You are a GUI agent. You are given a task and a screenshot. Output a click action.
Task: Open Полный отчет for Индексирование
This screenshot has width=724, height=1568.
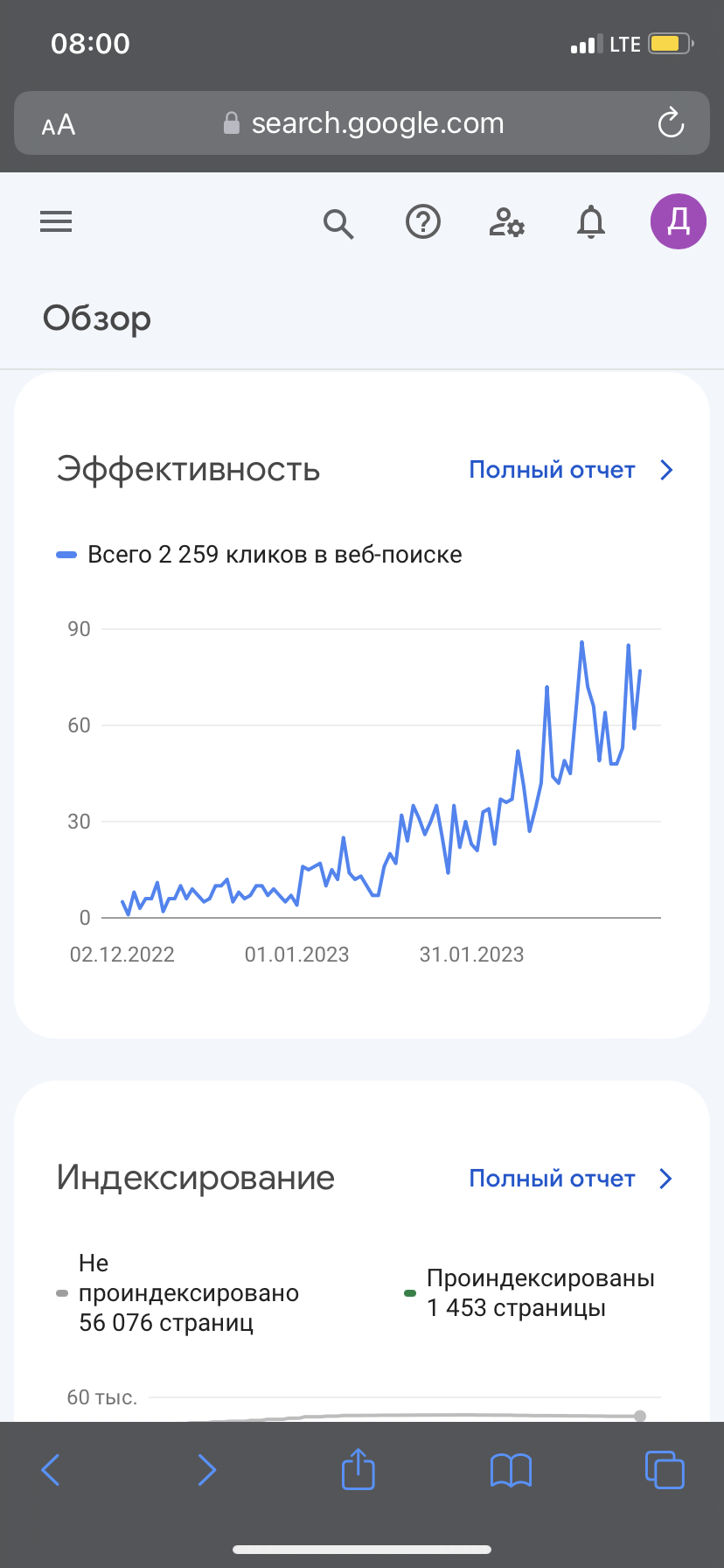coord(572,1179)
